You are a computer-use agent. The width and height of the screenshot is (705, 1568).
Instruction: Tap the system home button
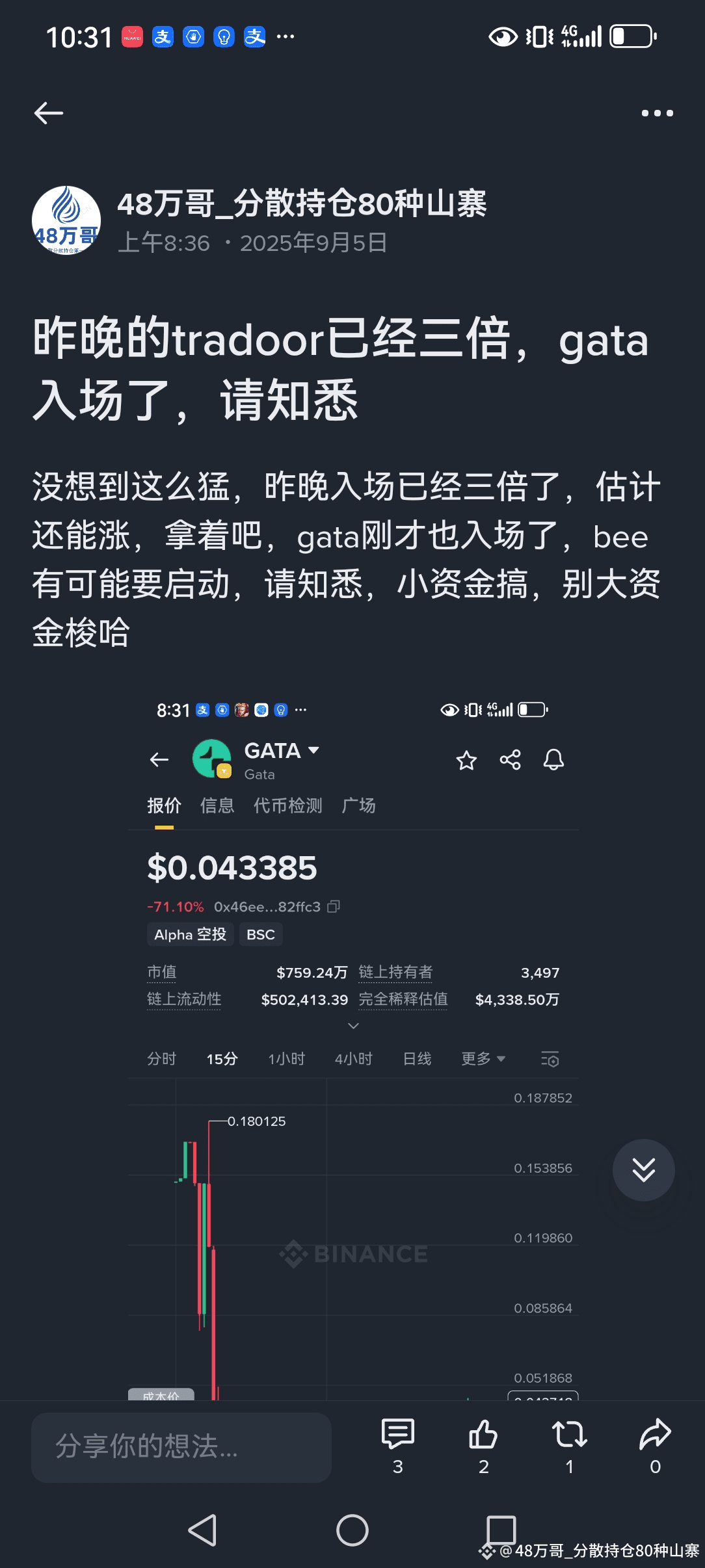point(352,1530)
